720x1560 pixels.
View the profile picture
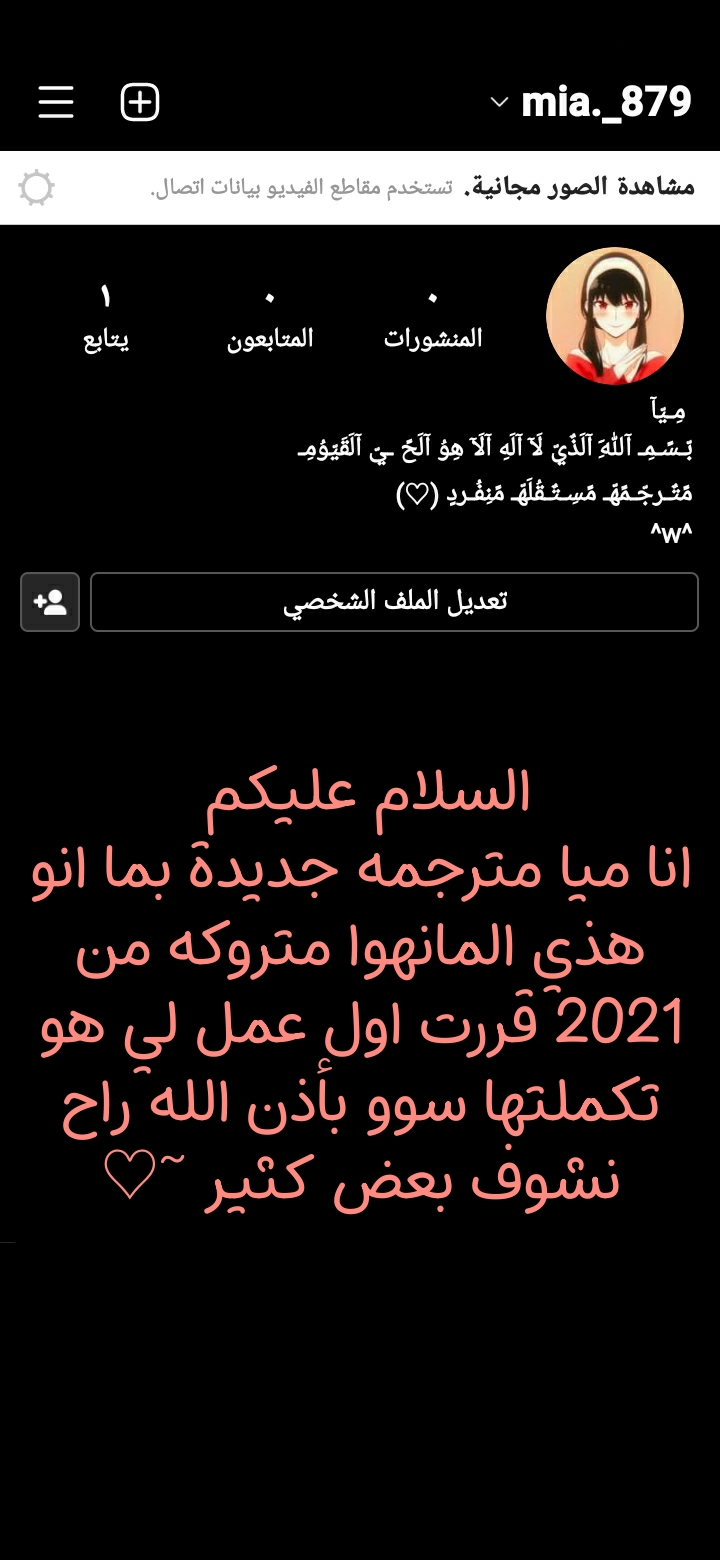[x=615, y=316]
